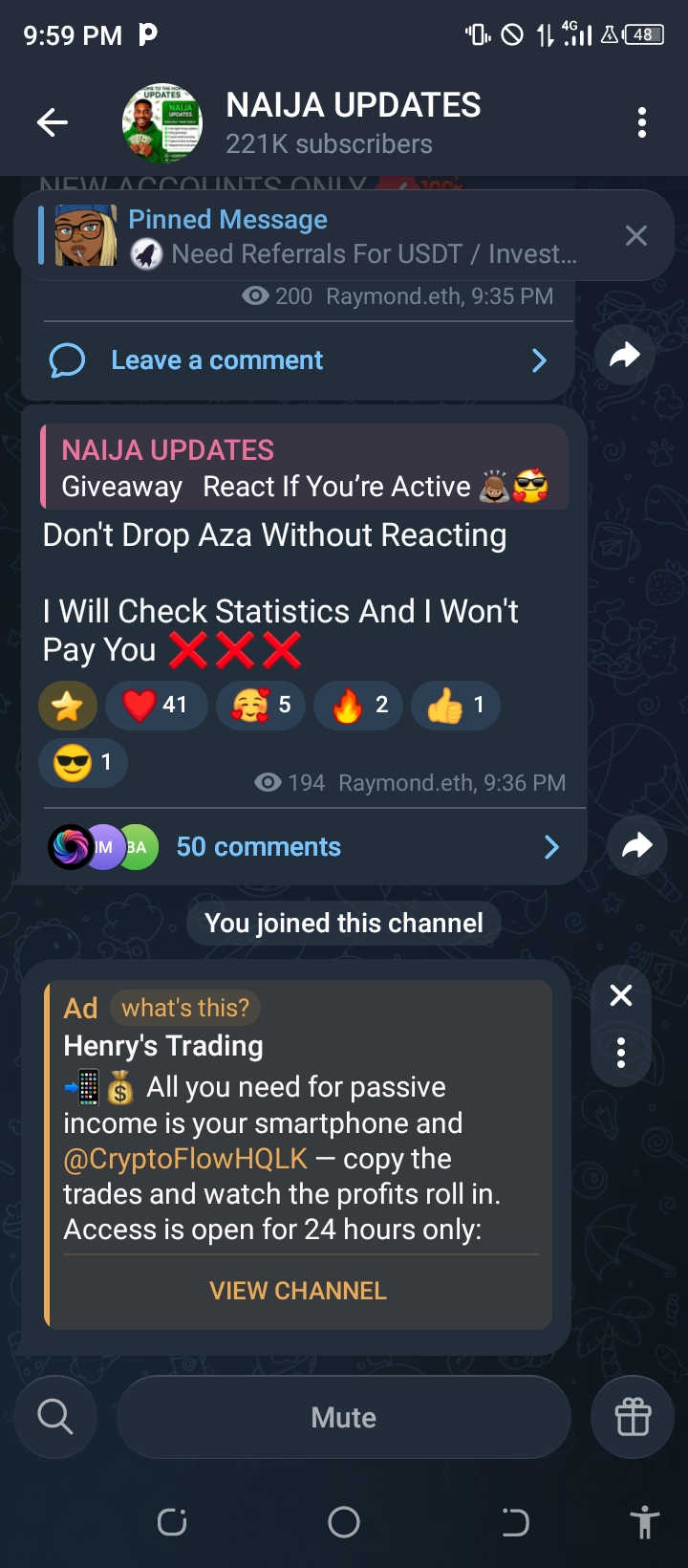Open the channel overflow menu
The image size is (688, 1568).
click(x=641, y=122)
